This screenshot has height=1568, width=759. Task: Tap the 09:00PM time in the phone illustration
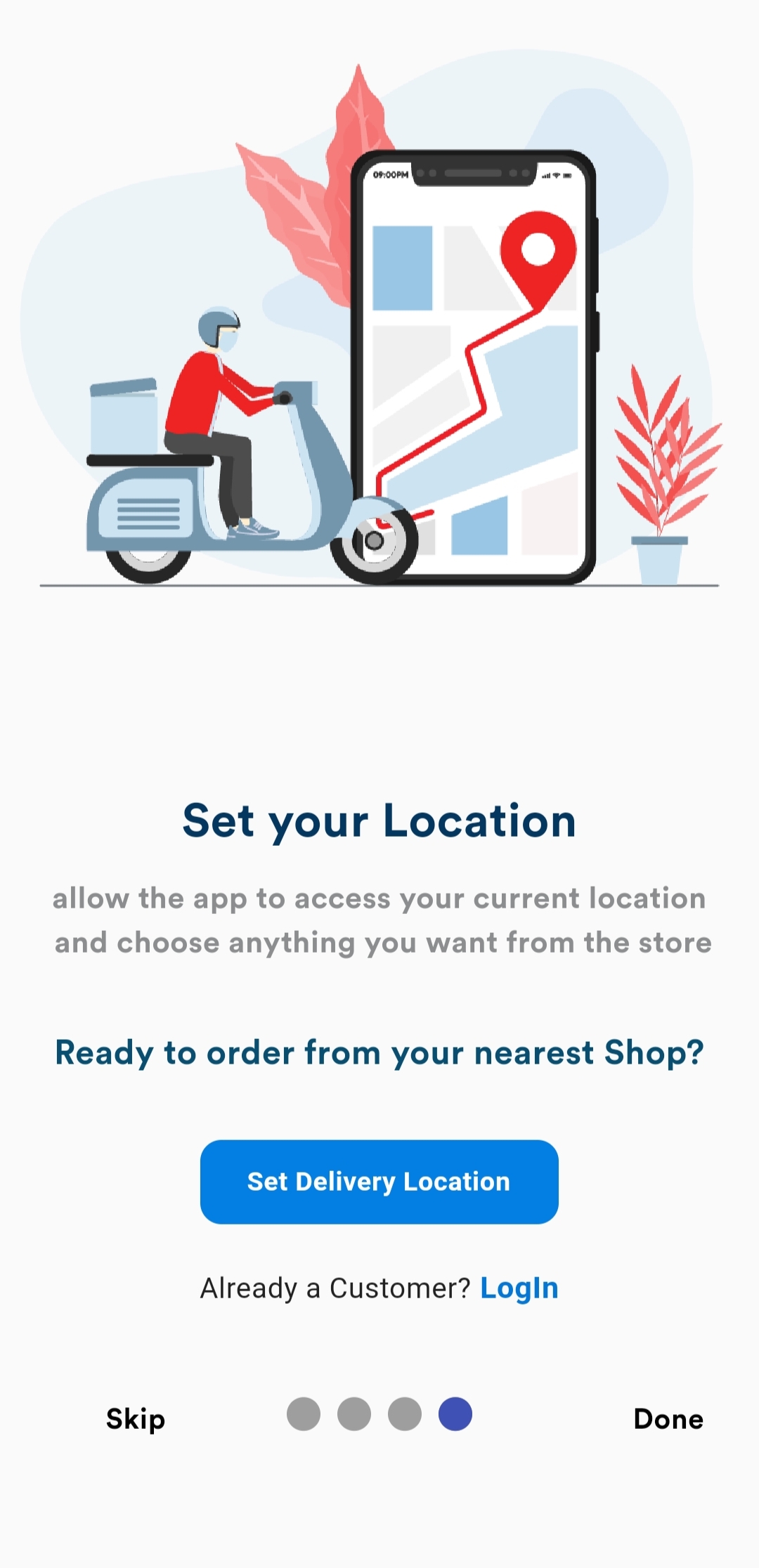click(391, 175)
